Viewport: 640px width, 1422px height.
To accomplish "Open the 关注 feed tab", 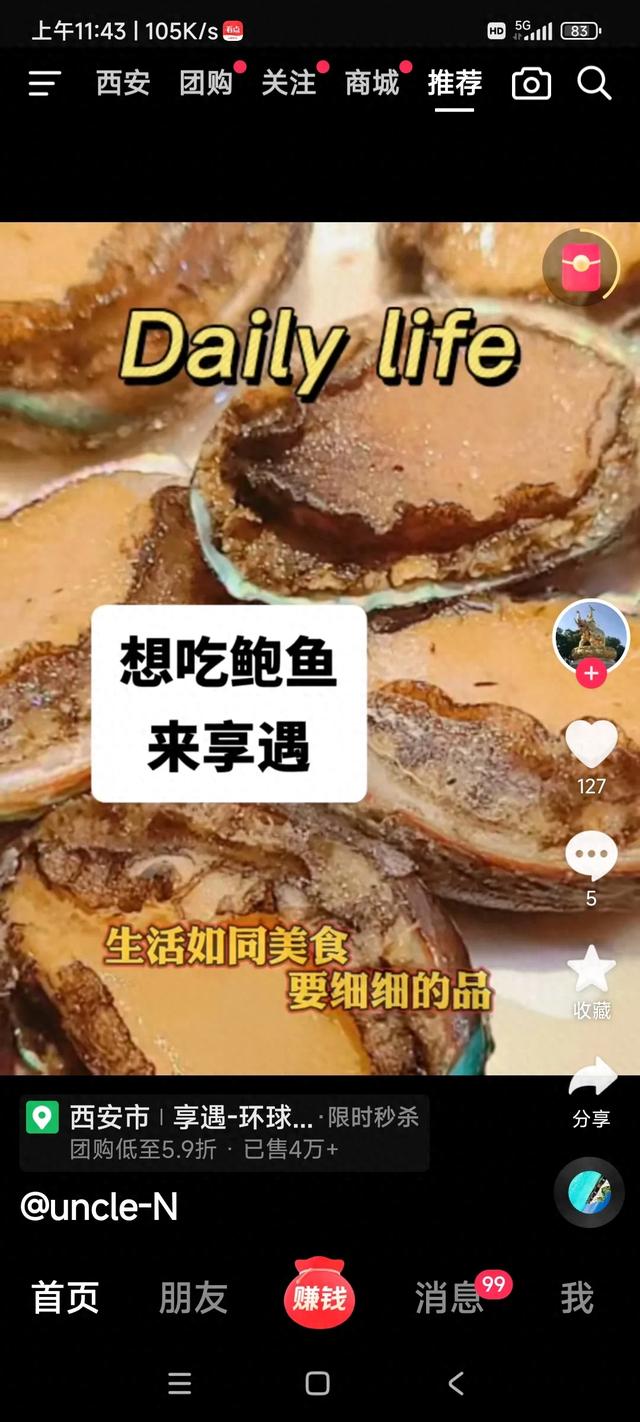I will 289,84.
